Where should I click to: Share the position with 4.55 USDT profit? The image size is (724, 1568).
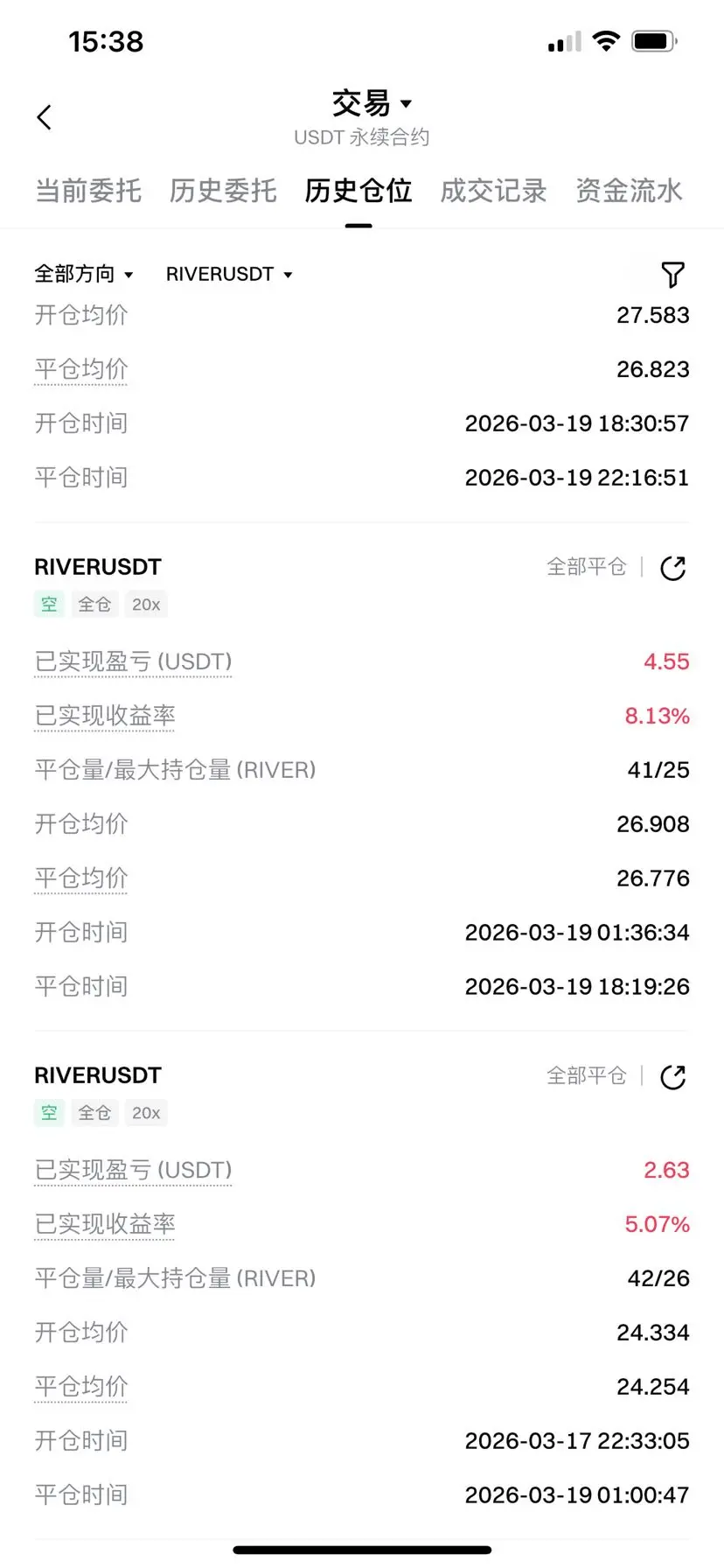(672, 569)
